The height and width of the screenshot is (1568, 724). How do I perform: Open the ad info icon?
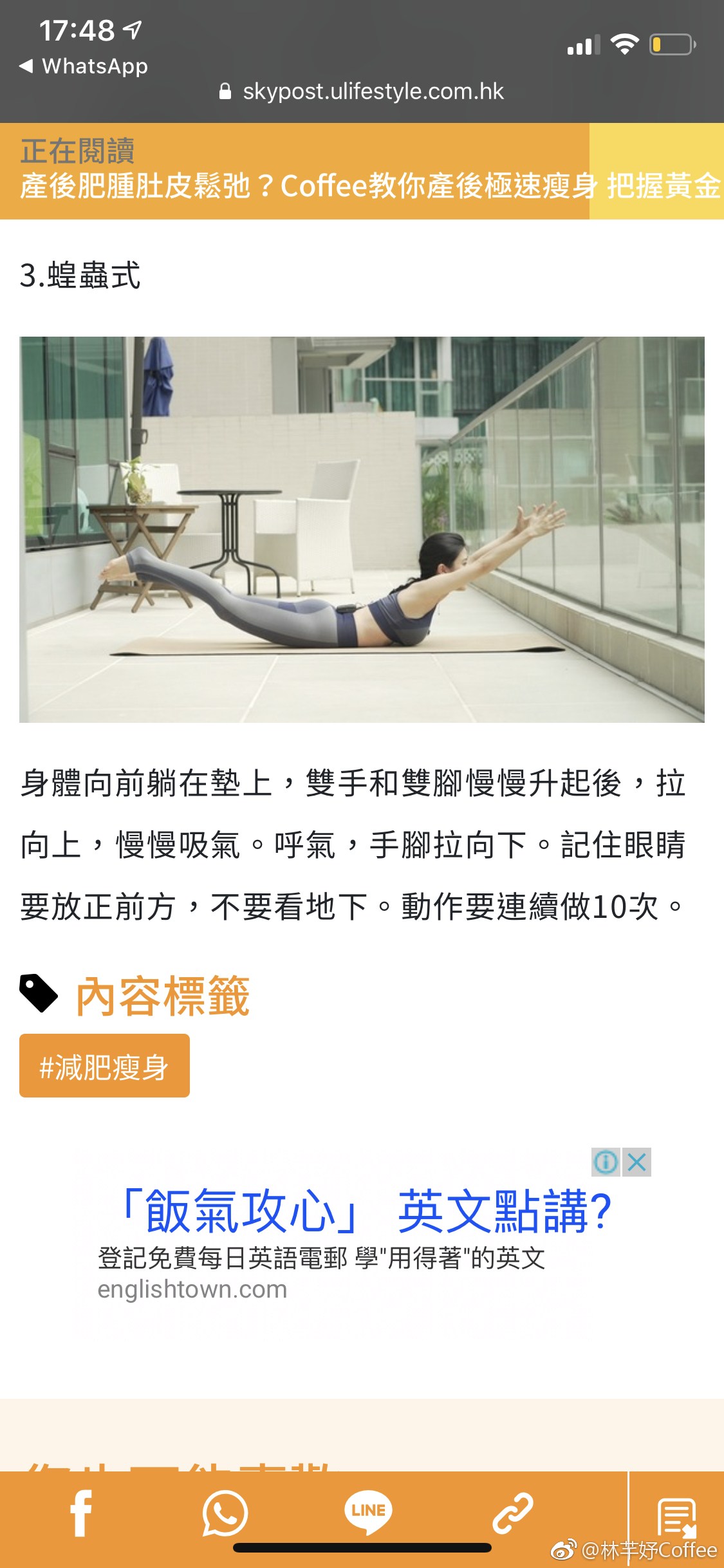pyautogui.click(x=606, y=1162)
